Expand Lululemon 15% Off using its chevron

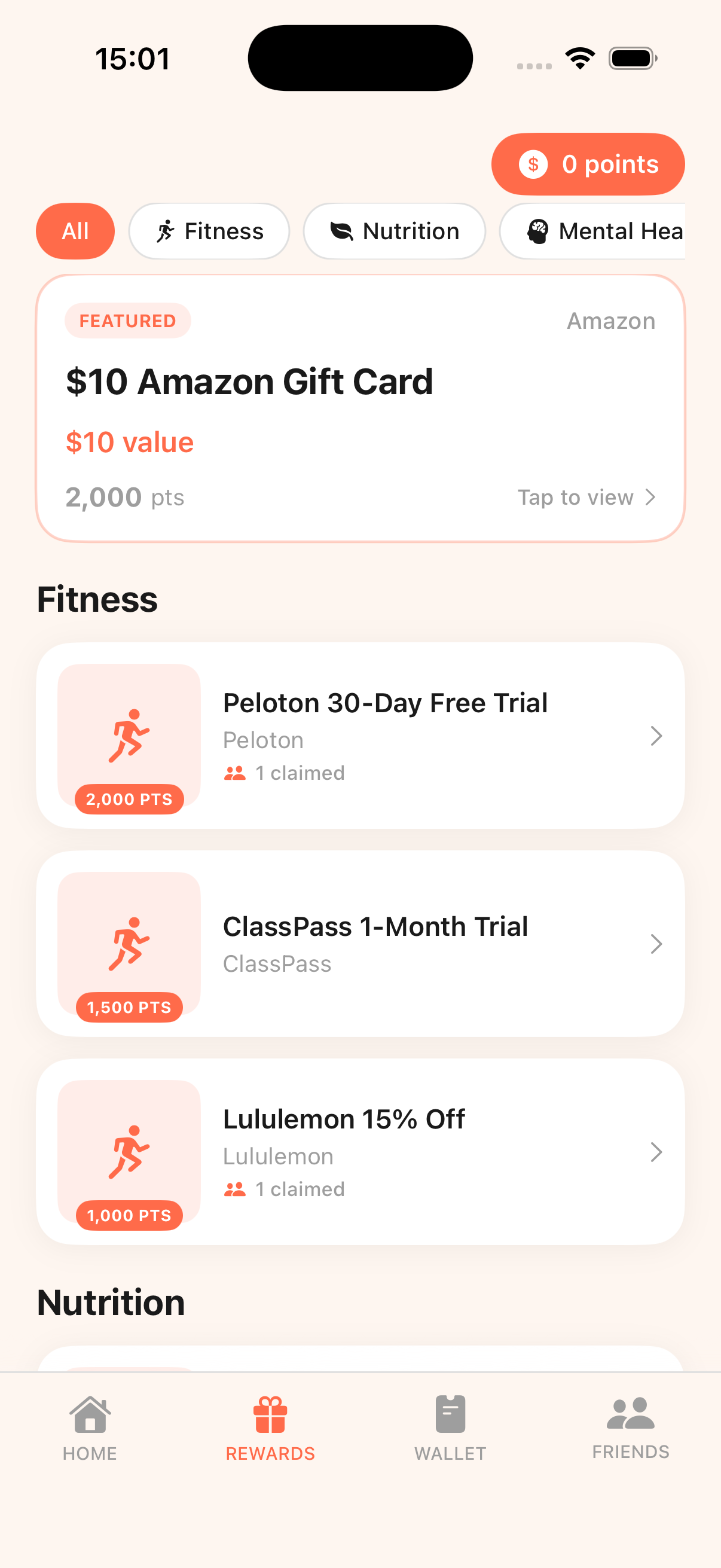coord(656,1152)
